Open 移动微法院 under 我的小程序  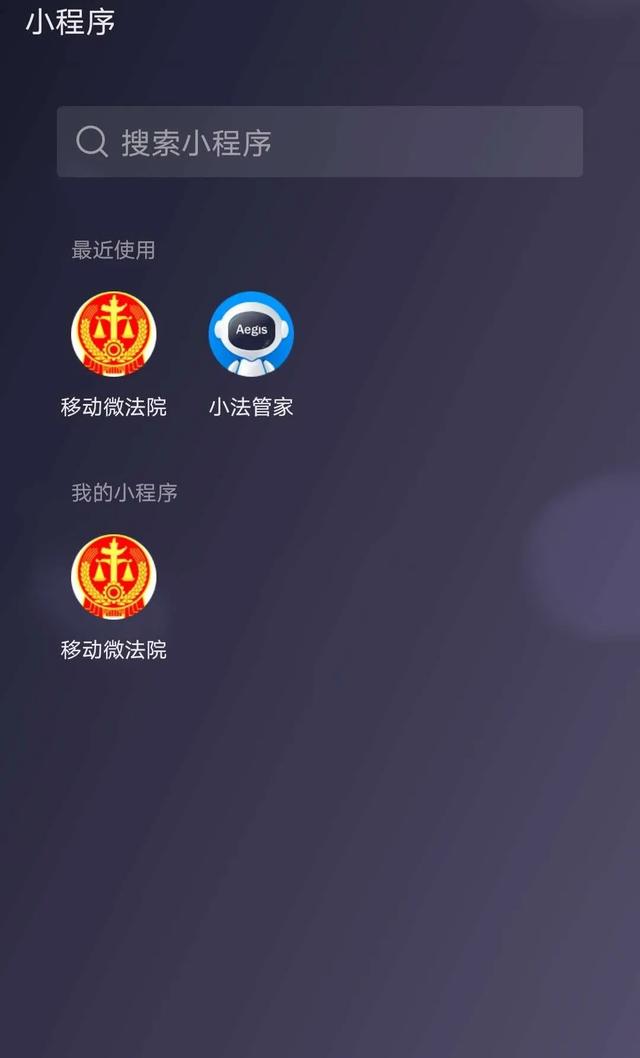[x=114, y=578]
